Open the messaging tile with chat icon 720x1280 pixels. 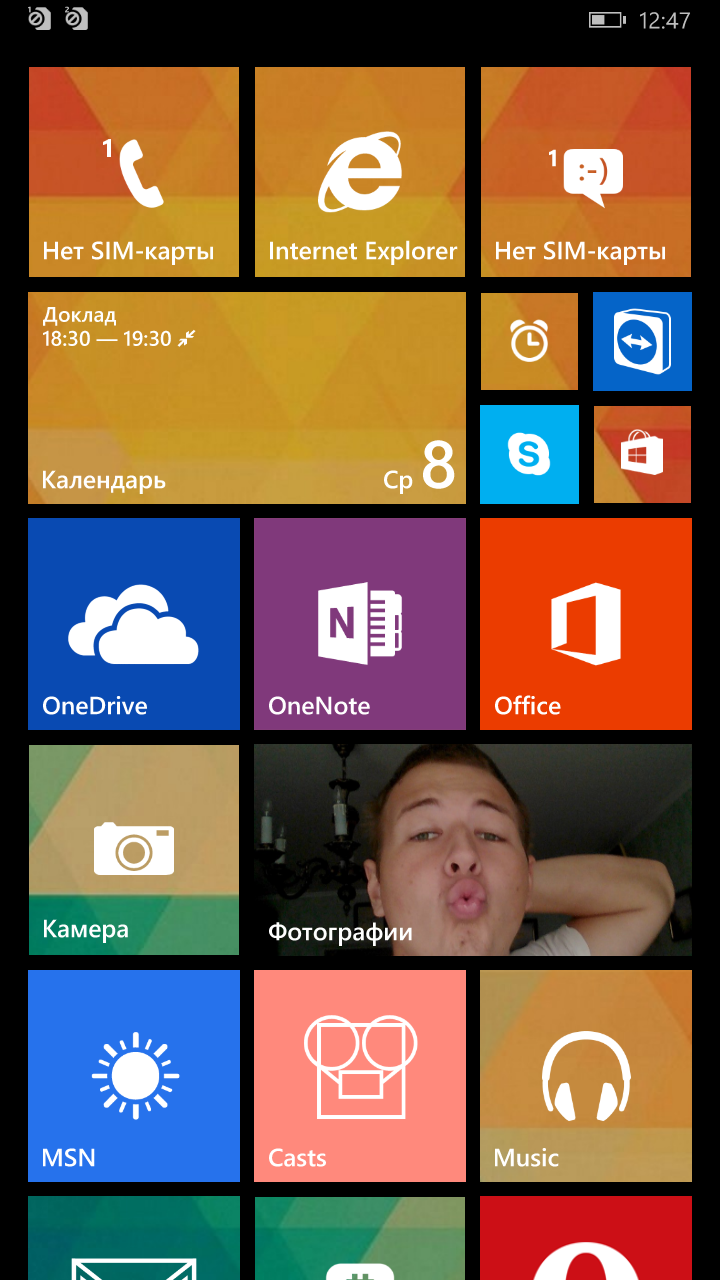586,172
